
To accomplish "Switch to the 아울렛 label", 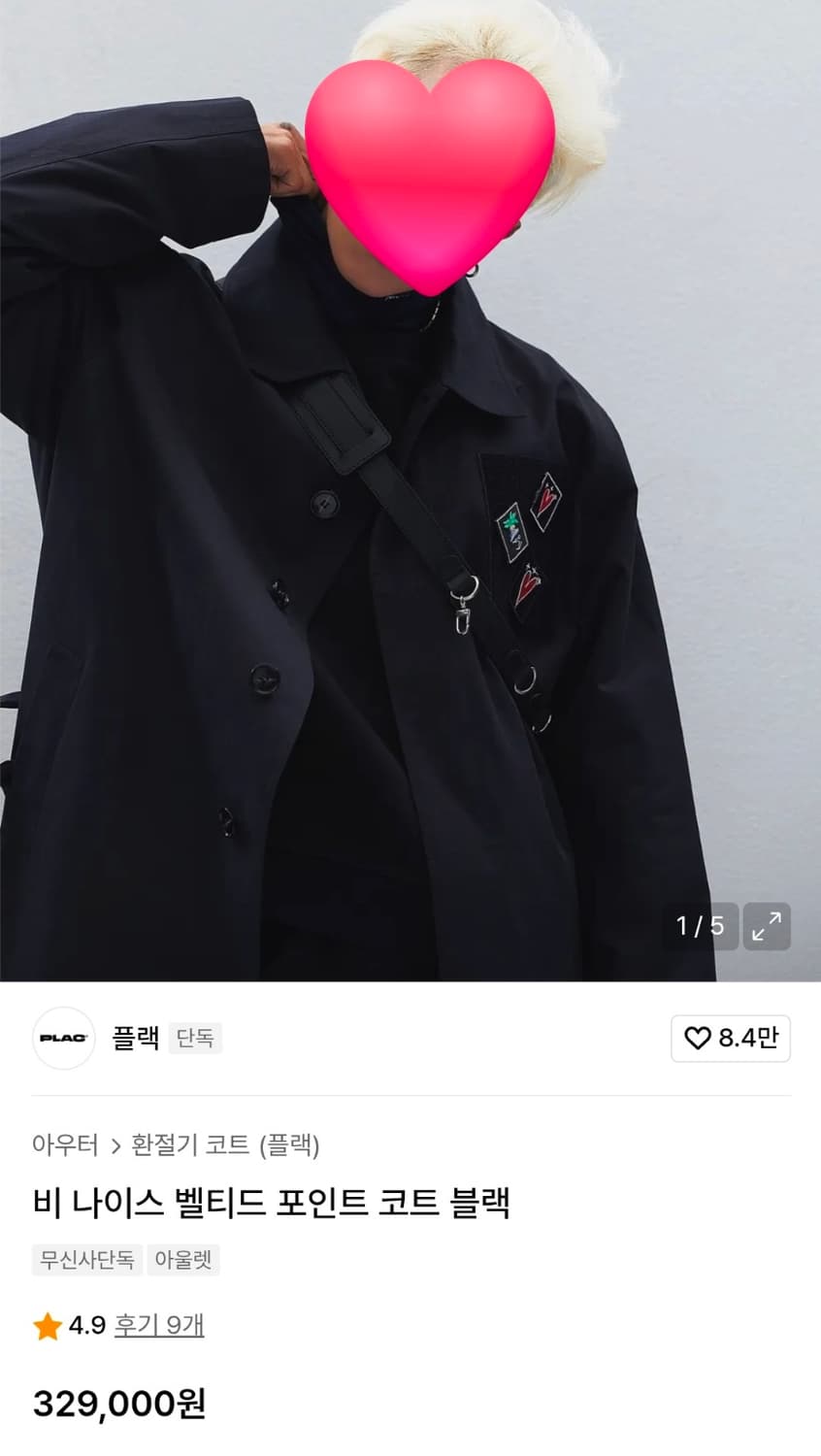I will point(183,1261).
